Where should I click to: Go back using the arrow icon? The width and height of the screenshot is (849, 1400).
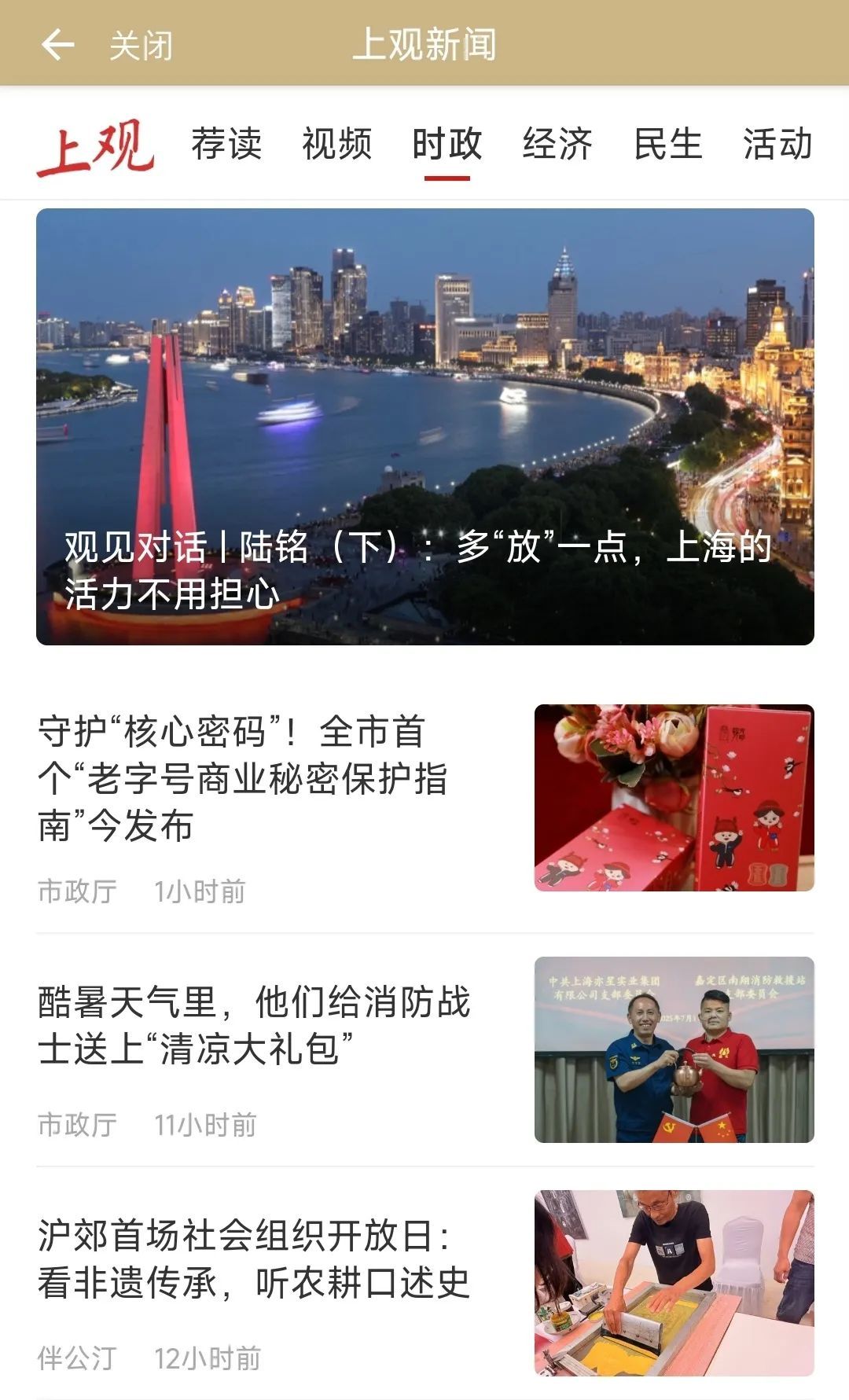[57, 44]
